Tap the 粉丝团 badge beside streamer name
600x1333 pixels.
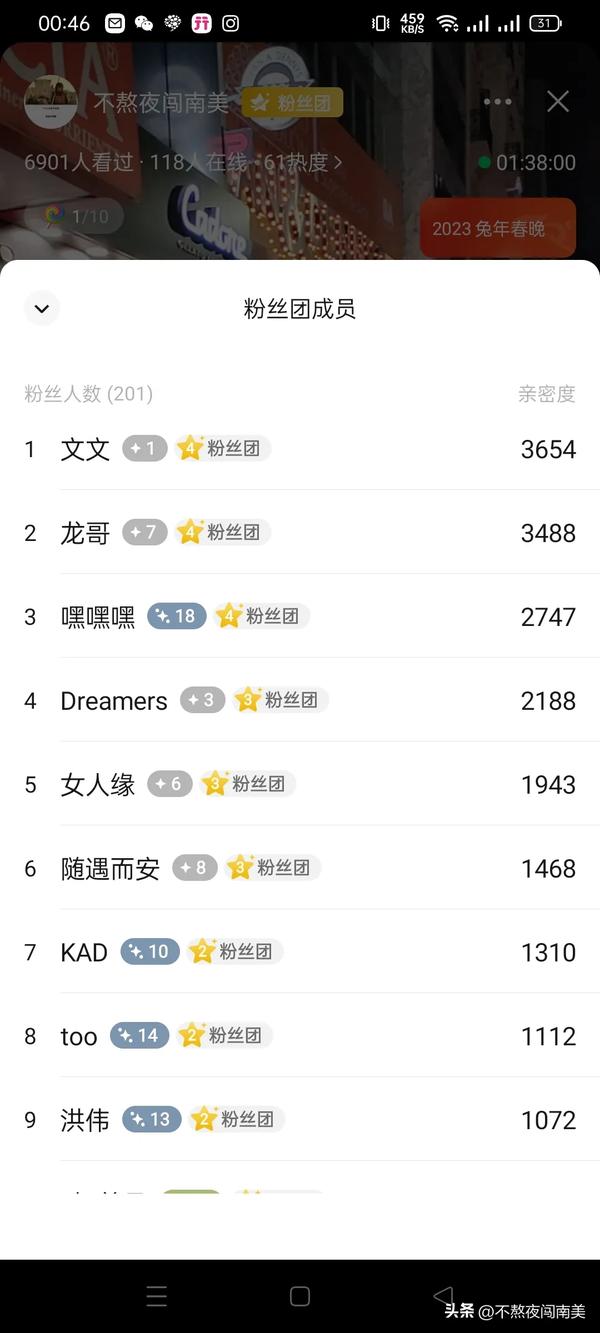[x=292, y=102]
